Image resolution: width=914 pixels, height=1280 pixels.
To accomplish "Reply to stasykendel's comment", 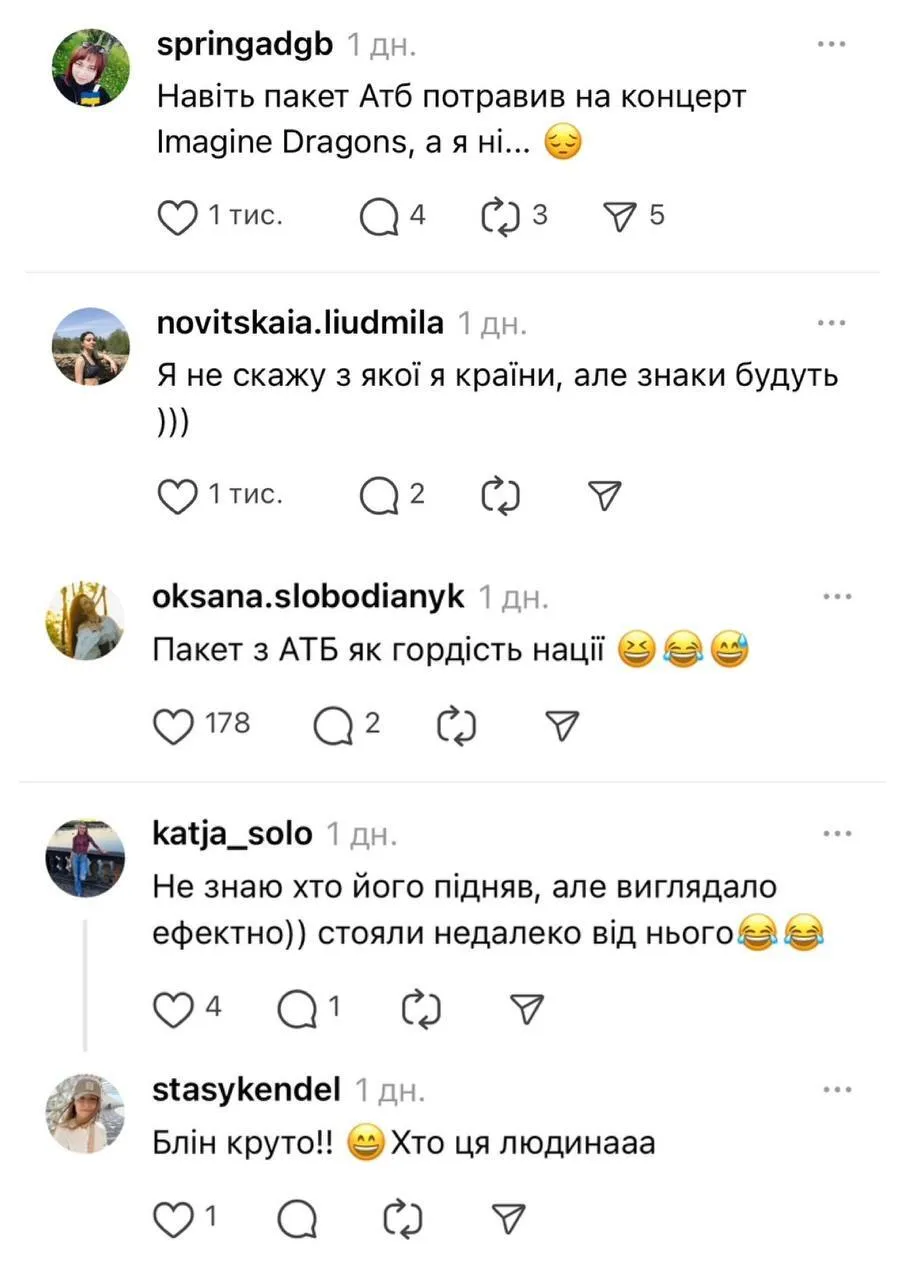I will 297,1218.
